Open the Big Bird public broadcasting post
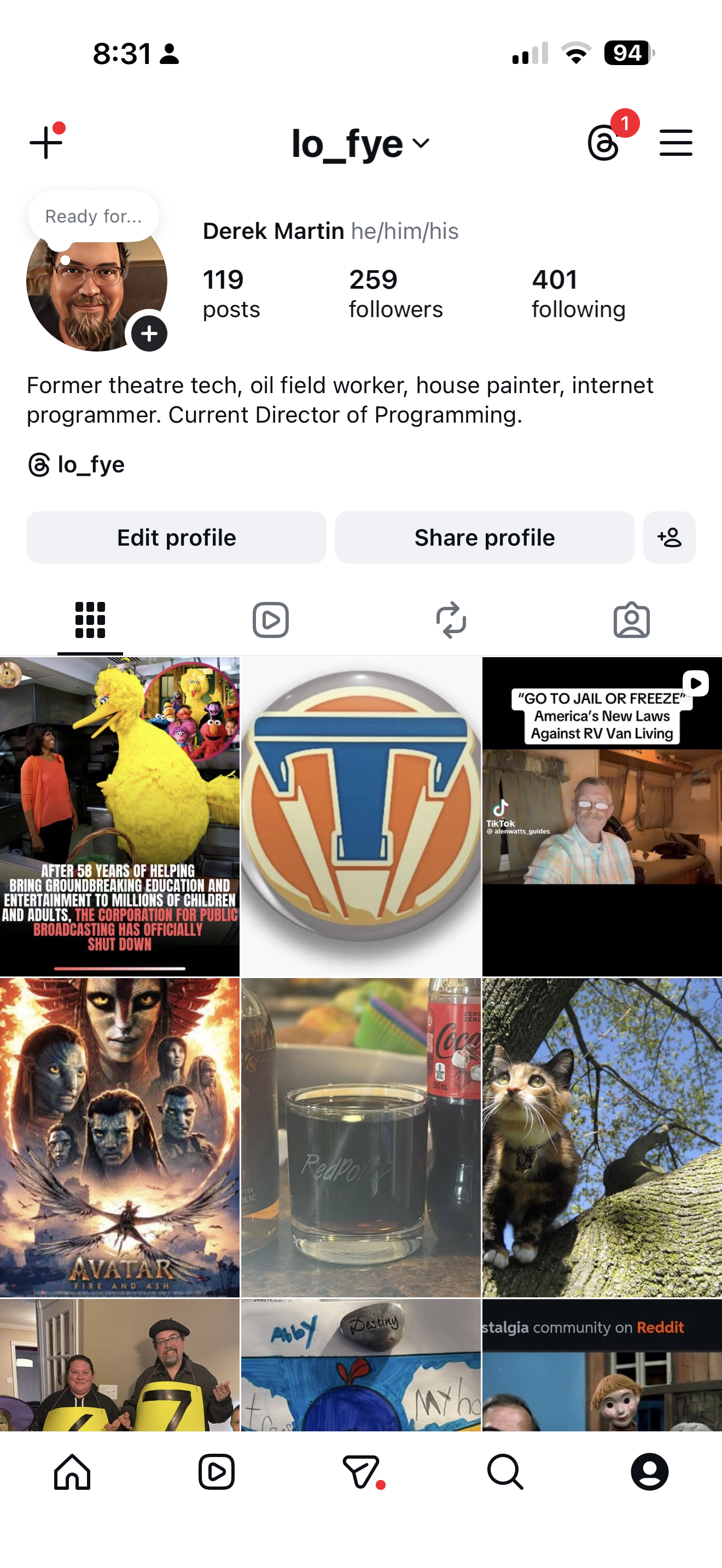Image resolution: width=722 pixels, height=1568 pixels. (x=119, y=816)
